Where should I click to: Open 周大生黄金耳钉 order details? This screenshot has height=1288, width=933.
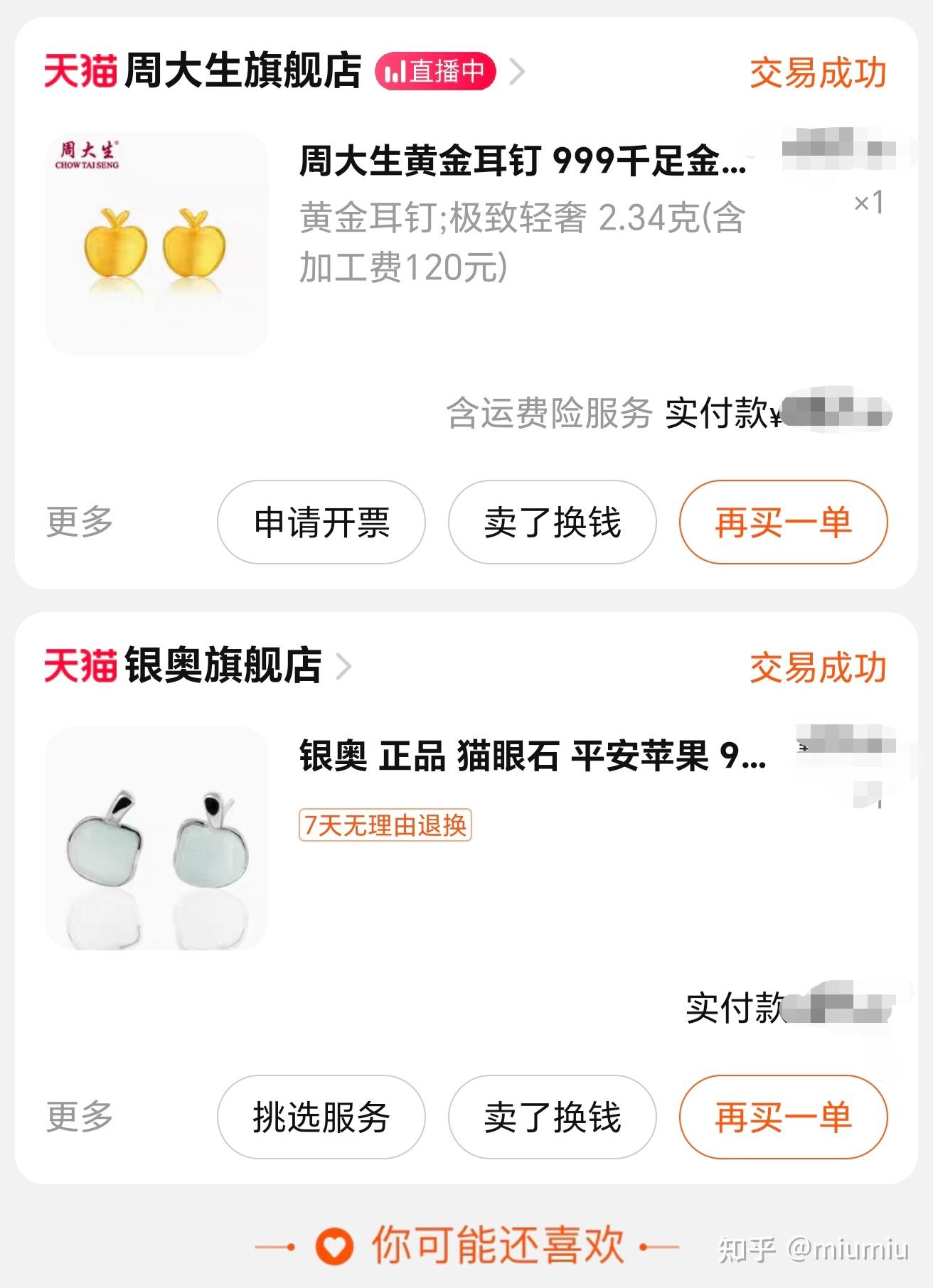pos(522,161)
